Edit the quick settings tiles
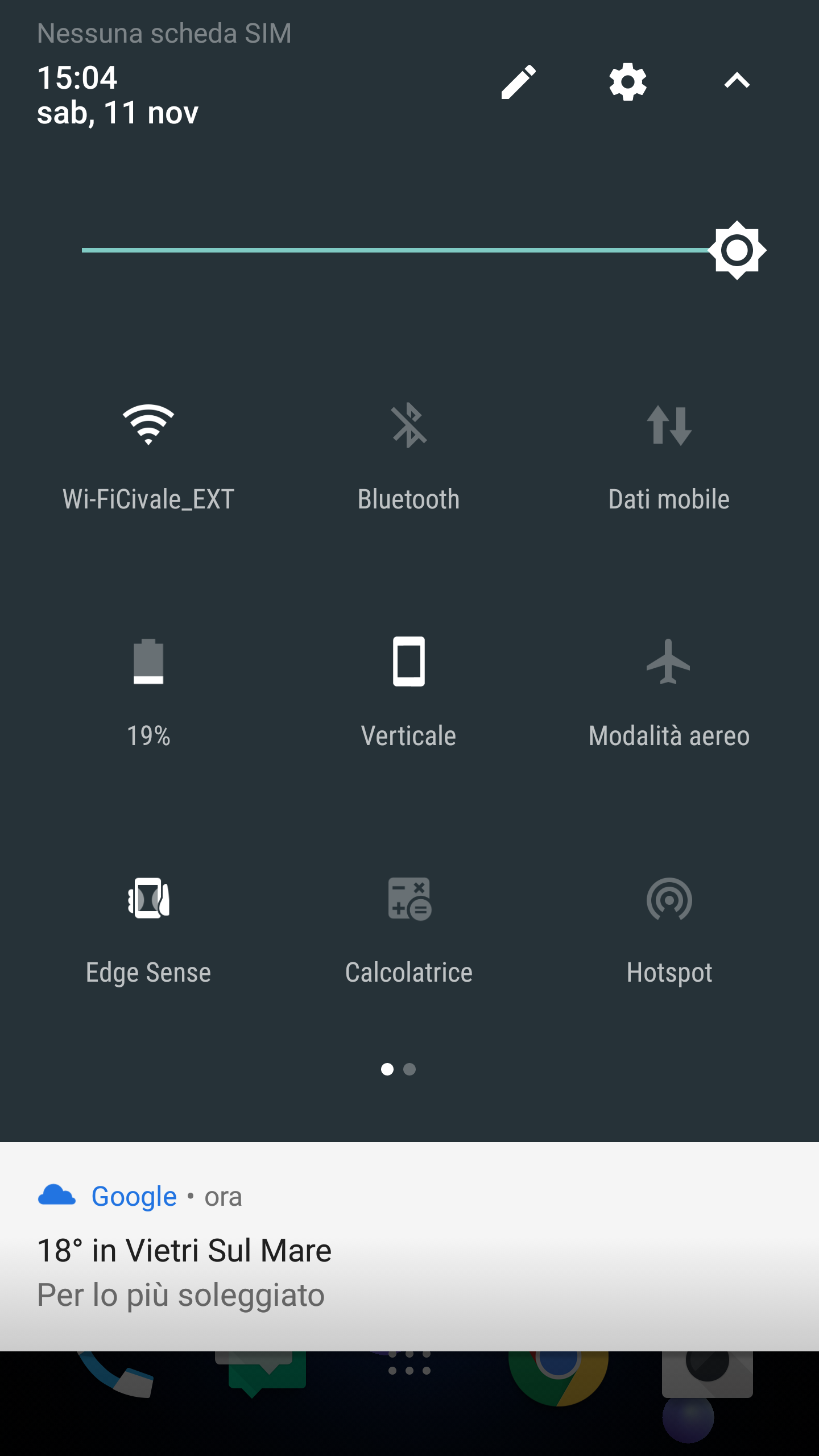The height and width of the screenshot is (1456, 819). point(518,82)
